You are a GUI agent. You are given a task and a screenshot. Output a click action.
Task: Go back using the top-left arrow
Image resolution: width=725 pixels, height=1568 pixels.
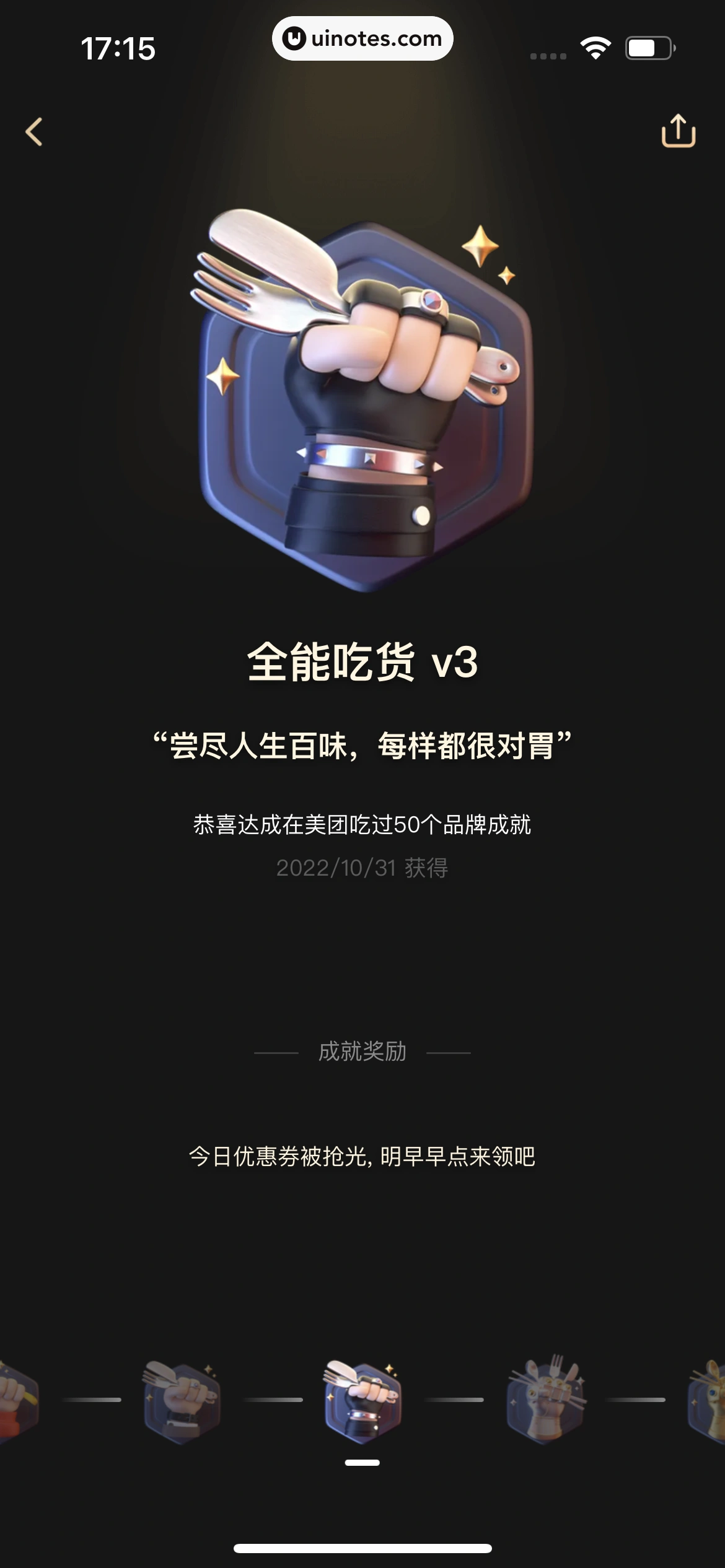pyautogui.click(x=34, y=132)
